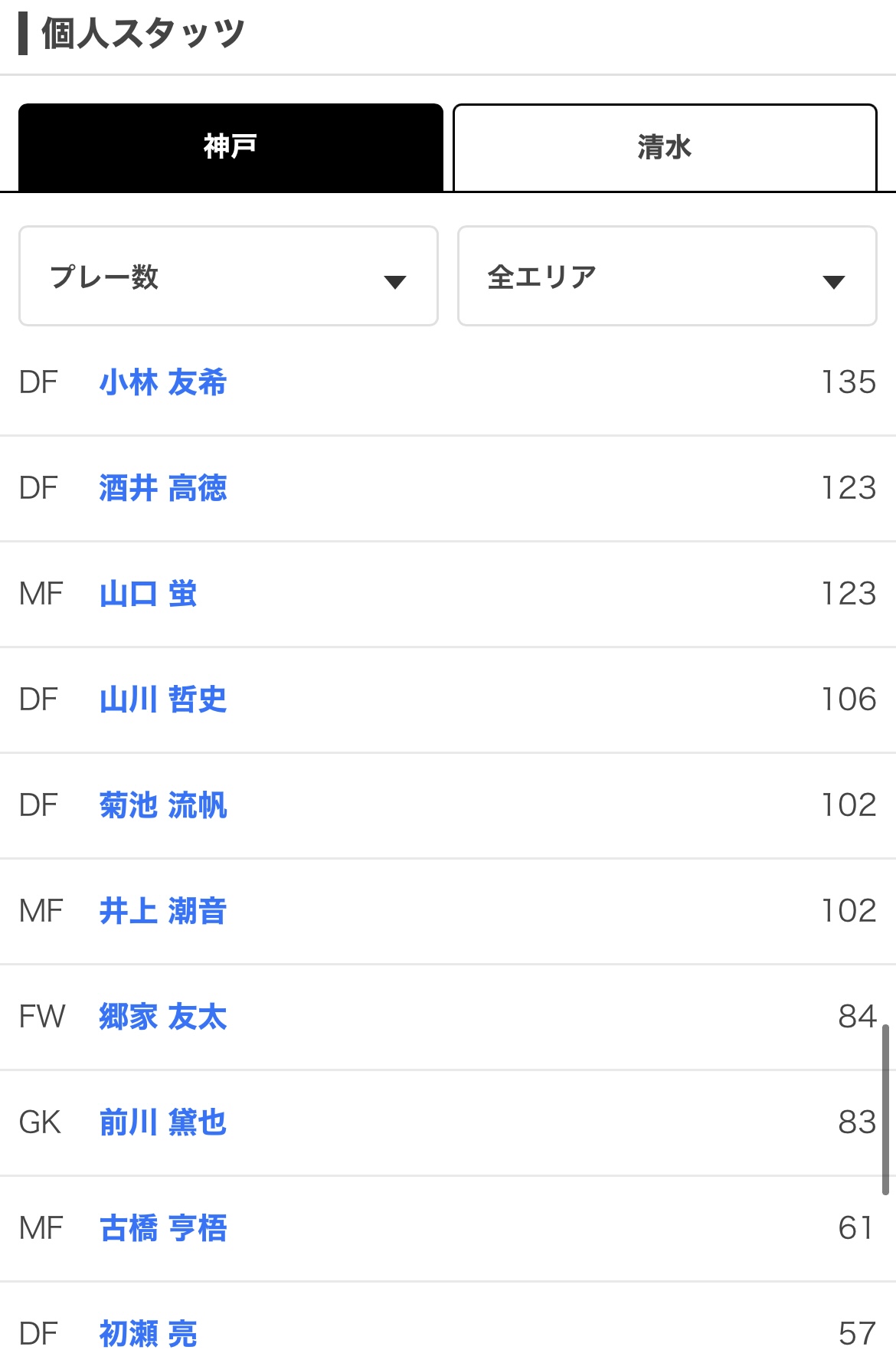
Task: Switch to the 神戸 team tab
Action: click(231, 147)
